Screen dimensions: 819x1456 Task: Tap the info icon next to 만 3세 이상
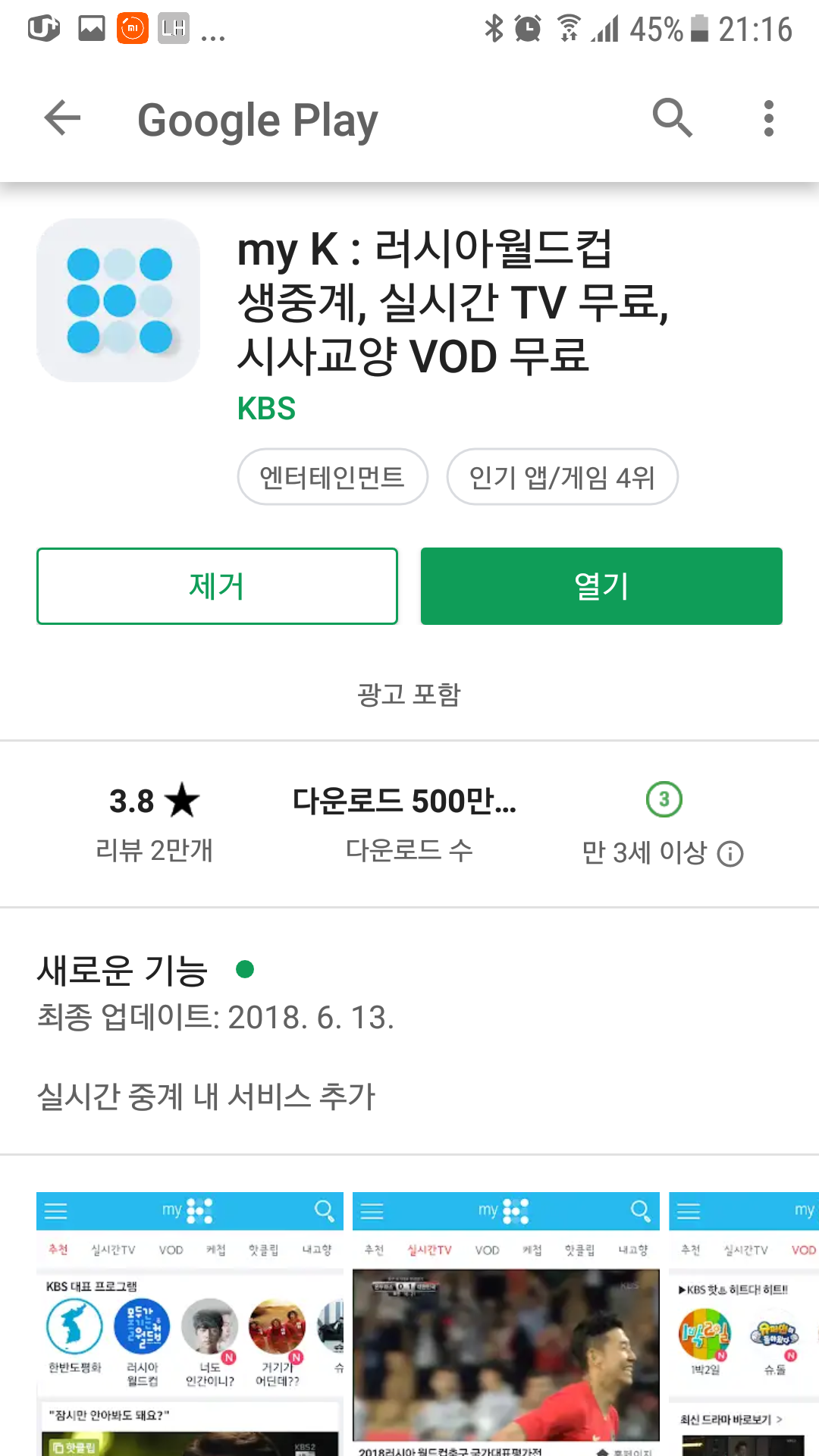(730, 854)
